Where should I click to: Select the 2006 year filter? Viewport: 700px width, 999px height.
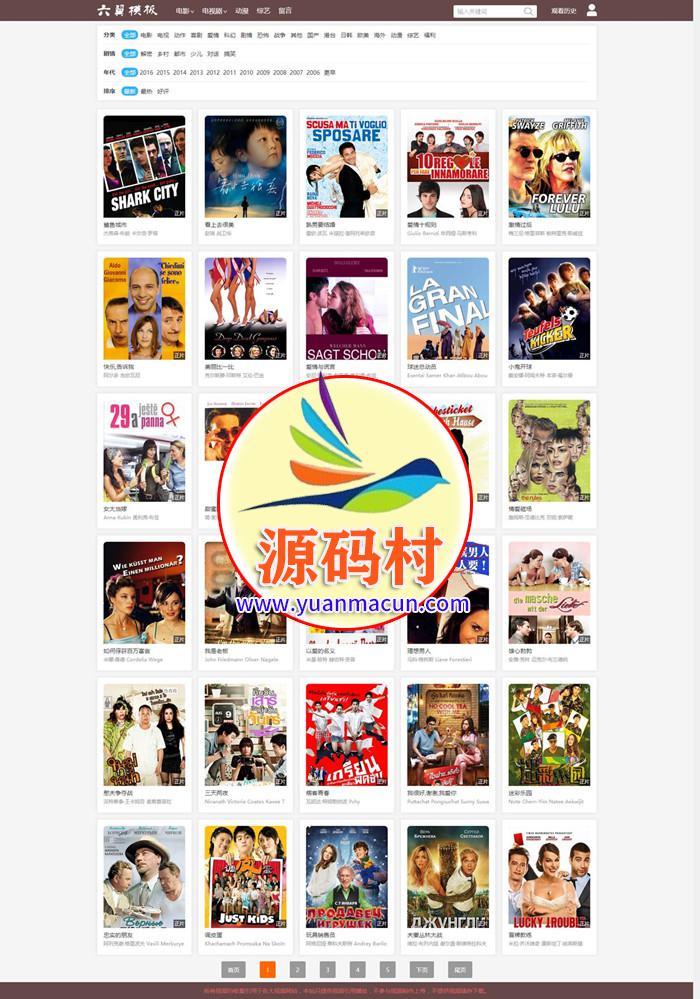click(313, 73)
